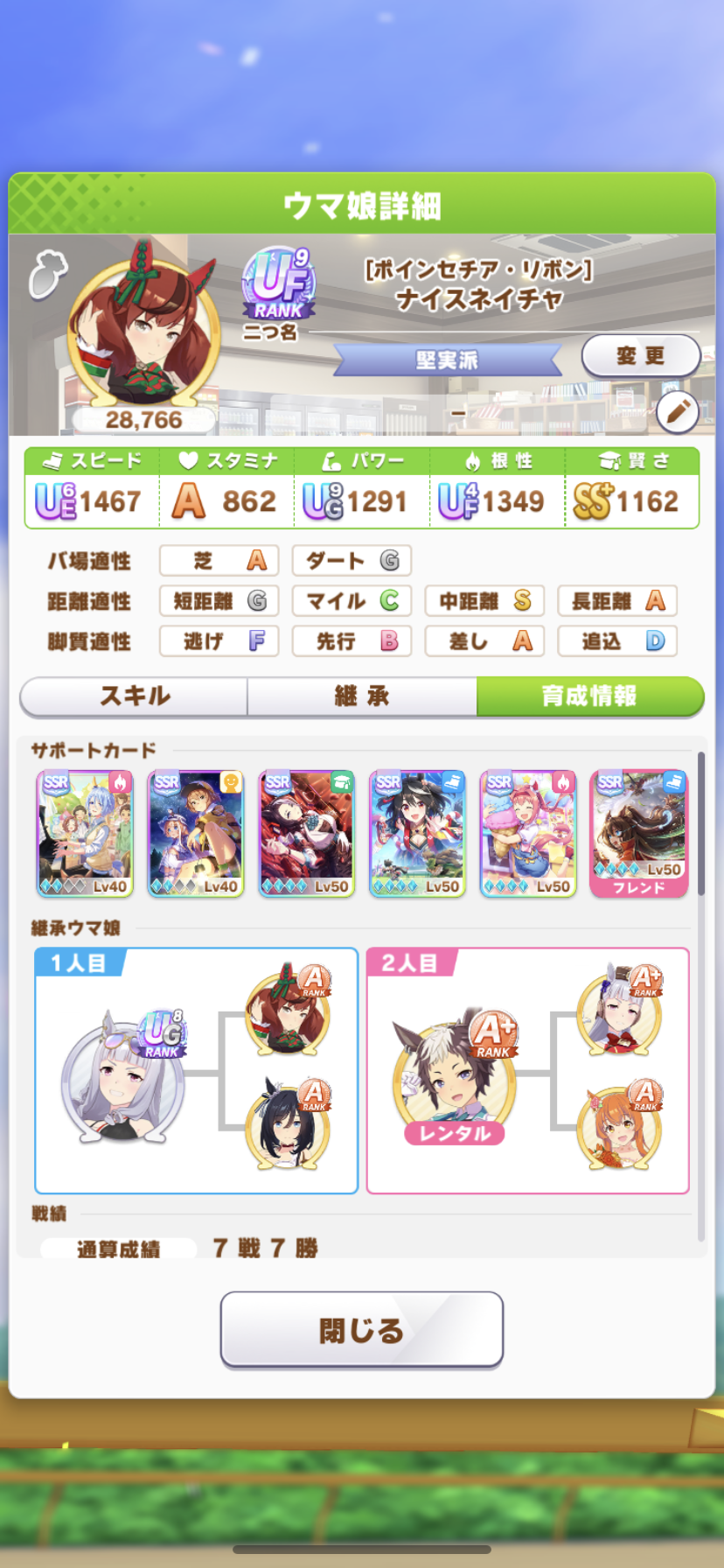The height and width of the screenshot is (1568, 724).
Task: Tap the pencil edit icon
Action: click(677, 412)
